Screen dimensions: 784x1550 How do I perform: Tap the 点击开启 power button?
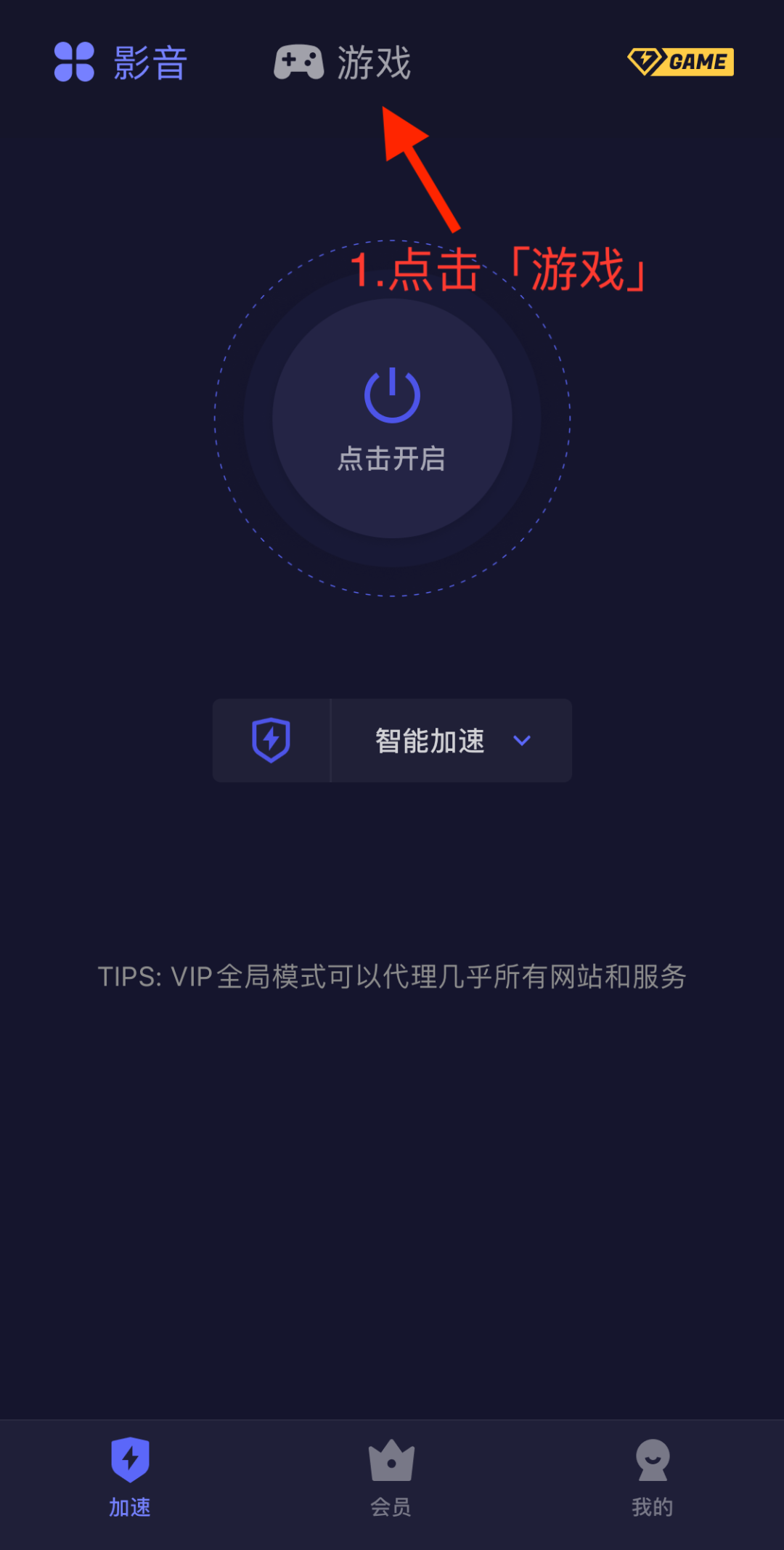click(392, 418)
